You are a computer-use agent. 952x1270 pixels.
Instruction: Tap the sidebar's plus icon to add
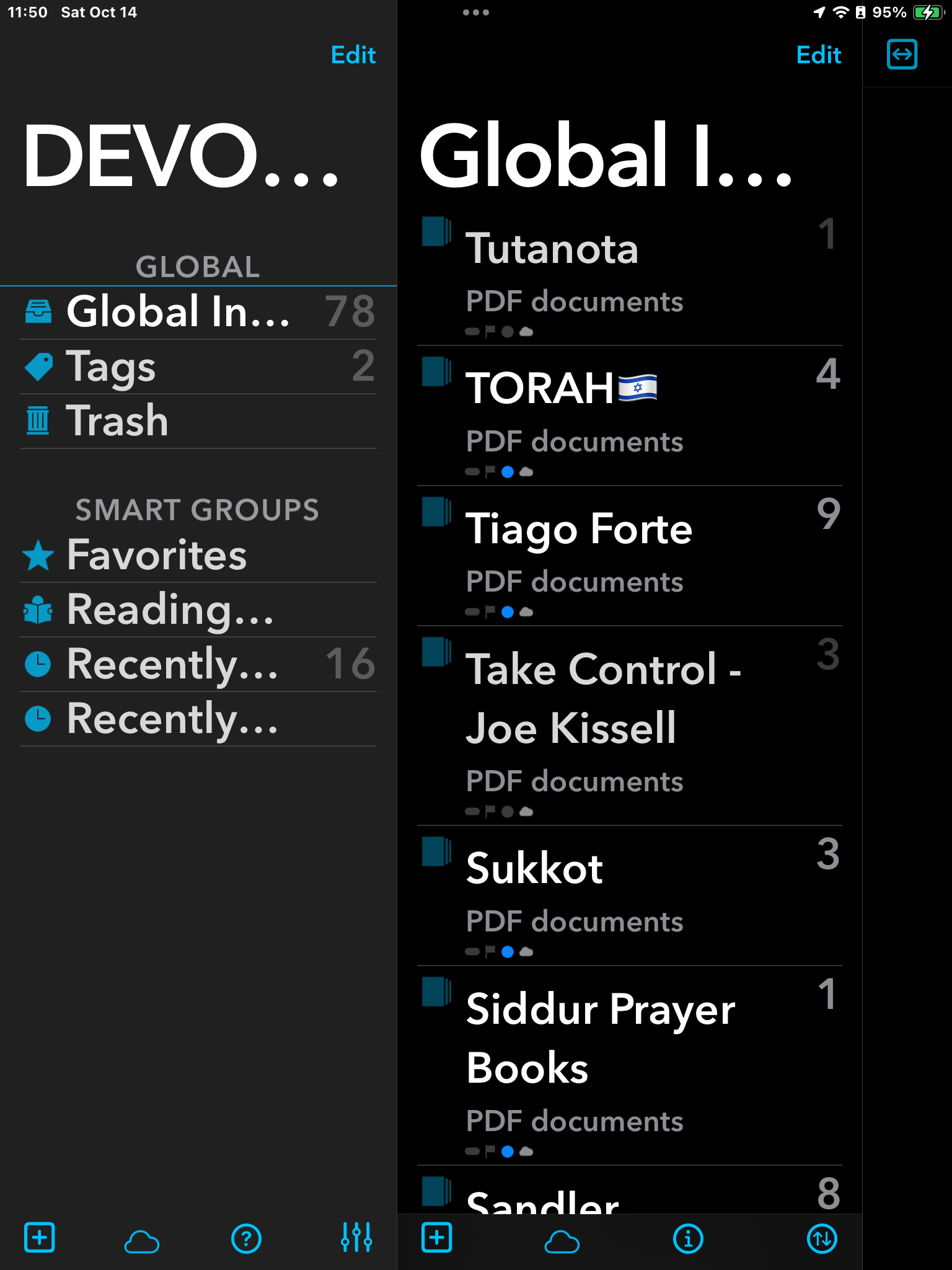point(40,1238)
